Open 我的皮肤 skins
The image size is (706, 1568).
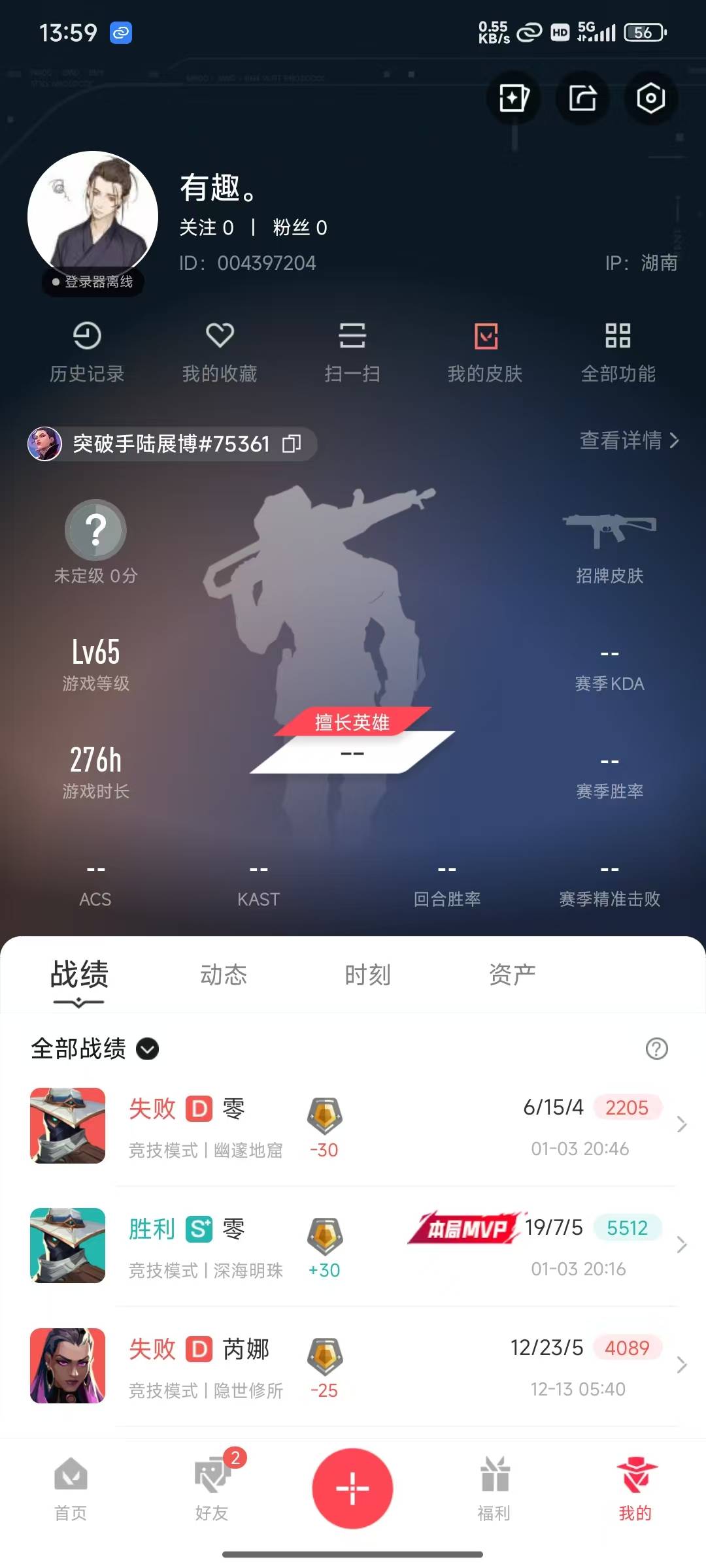pyautogui.click(x=485, y=351)
